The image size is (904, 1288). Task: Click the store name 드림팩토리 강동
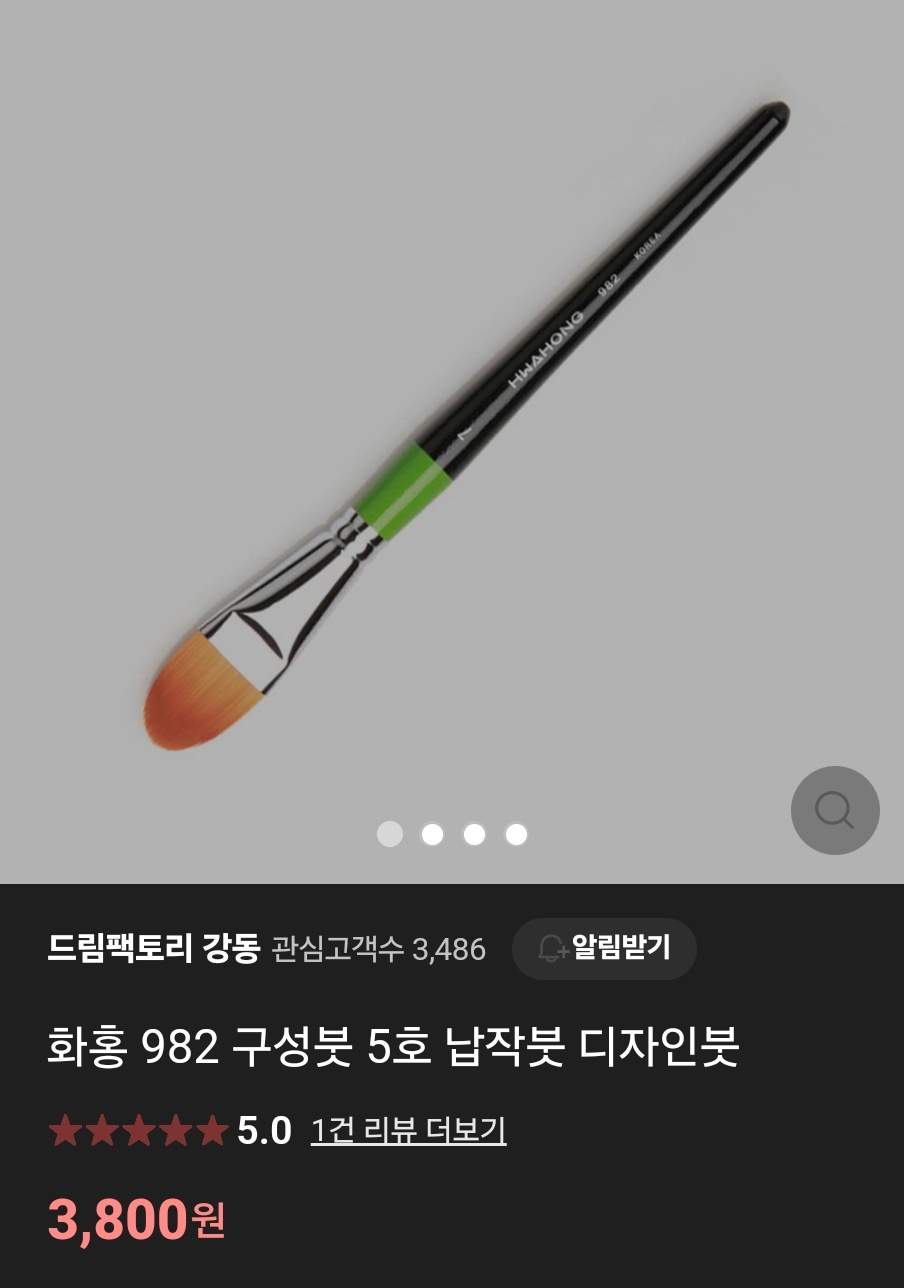[x=155, y=949]
